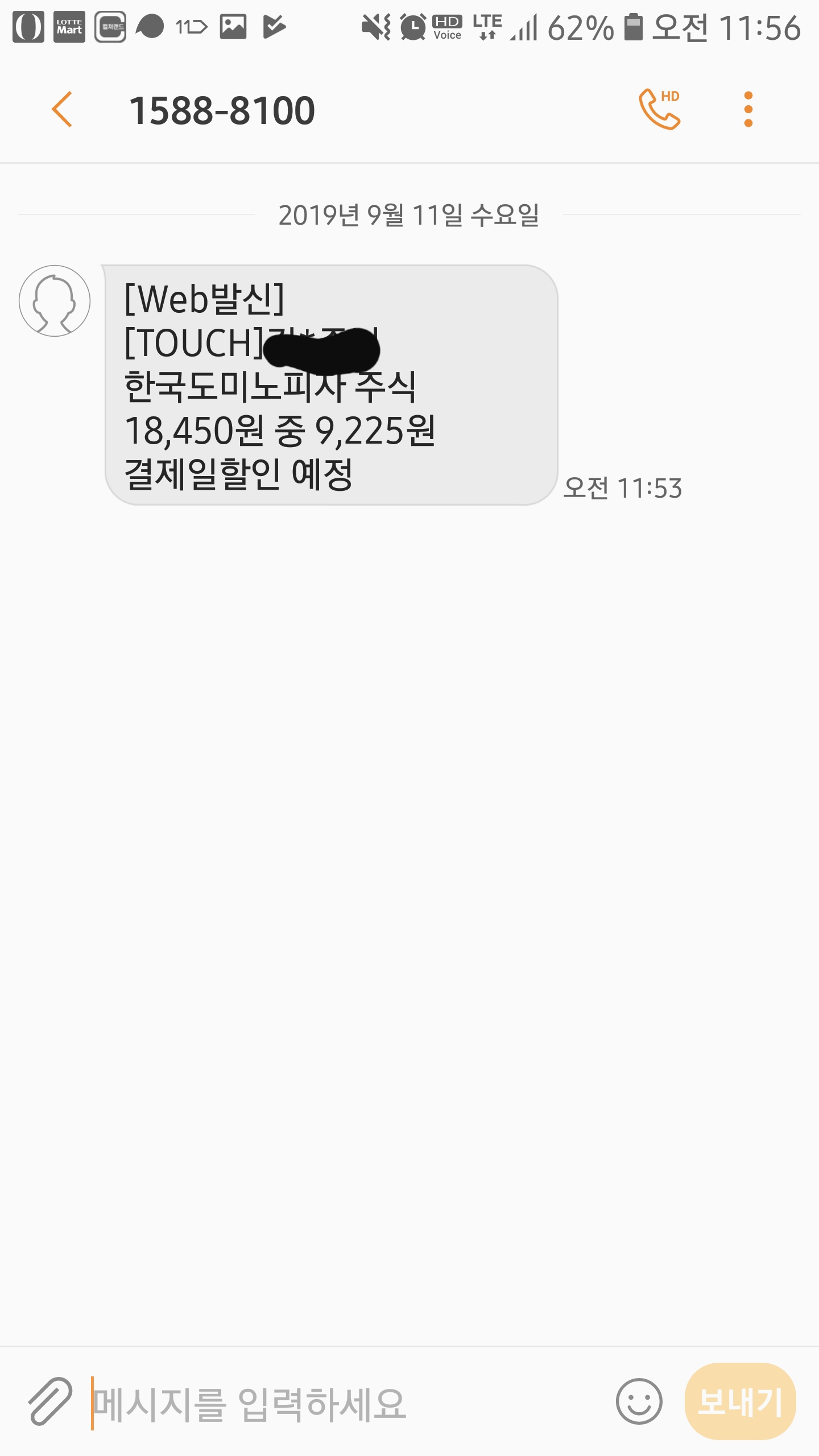Open the sender's contact avatar
Image resolution: width=819 pixels, height=1456 pixels.
(x=55, y=301)
